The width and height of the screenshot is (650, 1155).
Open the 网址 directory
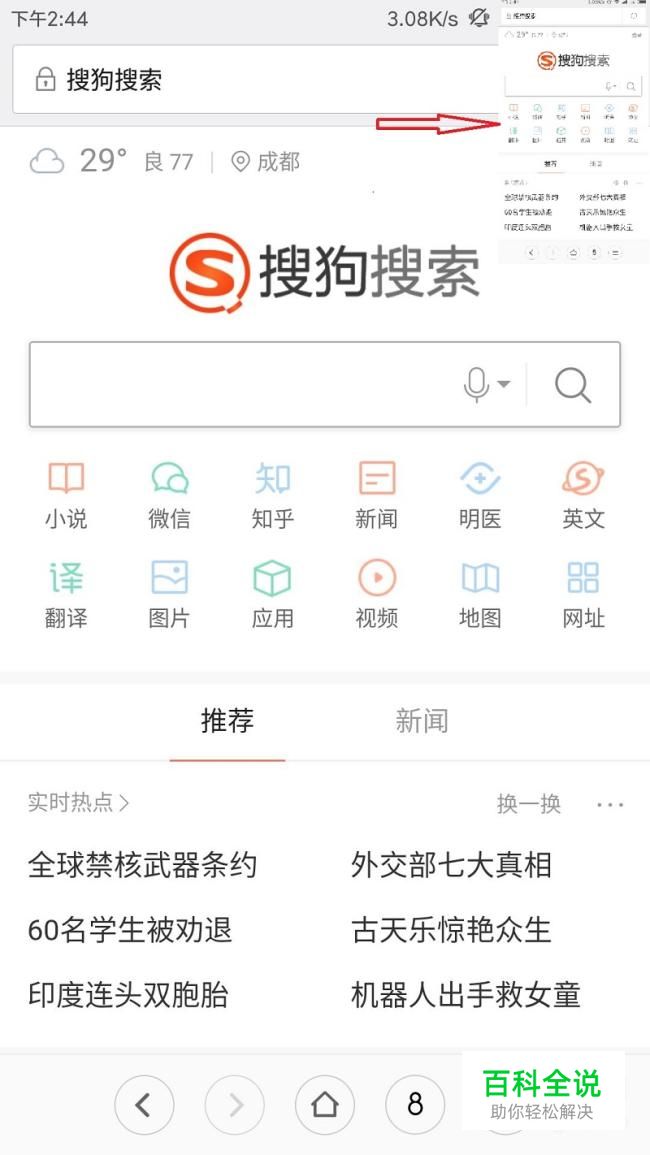pyautogui.click(x=583, y=595)
